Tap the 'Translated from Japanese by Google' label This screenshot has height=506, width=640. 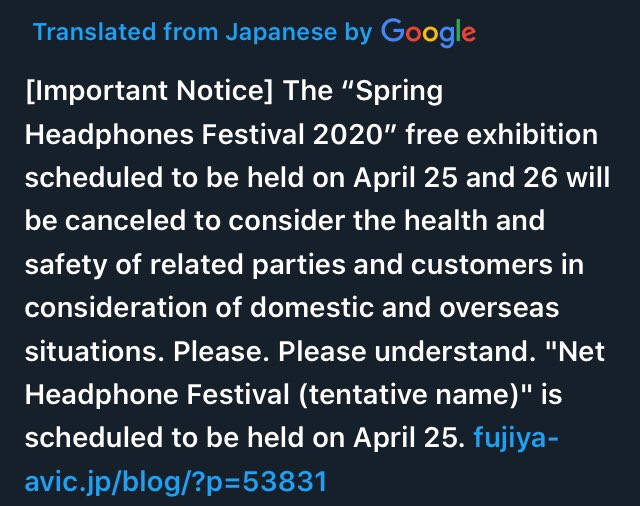tap(254, 32)
